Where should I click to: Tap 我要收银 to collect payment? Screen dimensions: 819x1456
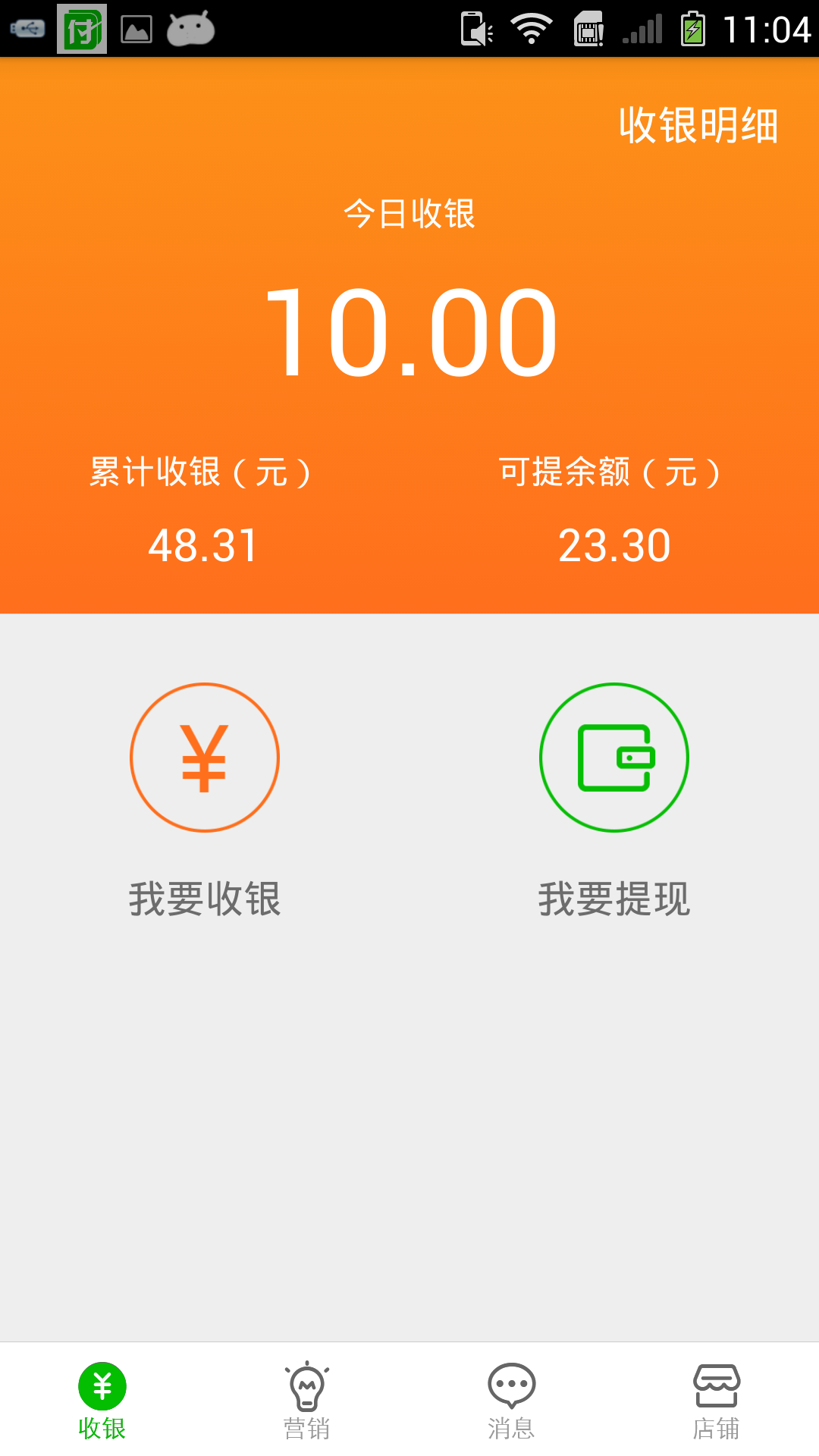click(x=205, y=801)
